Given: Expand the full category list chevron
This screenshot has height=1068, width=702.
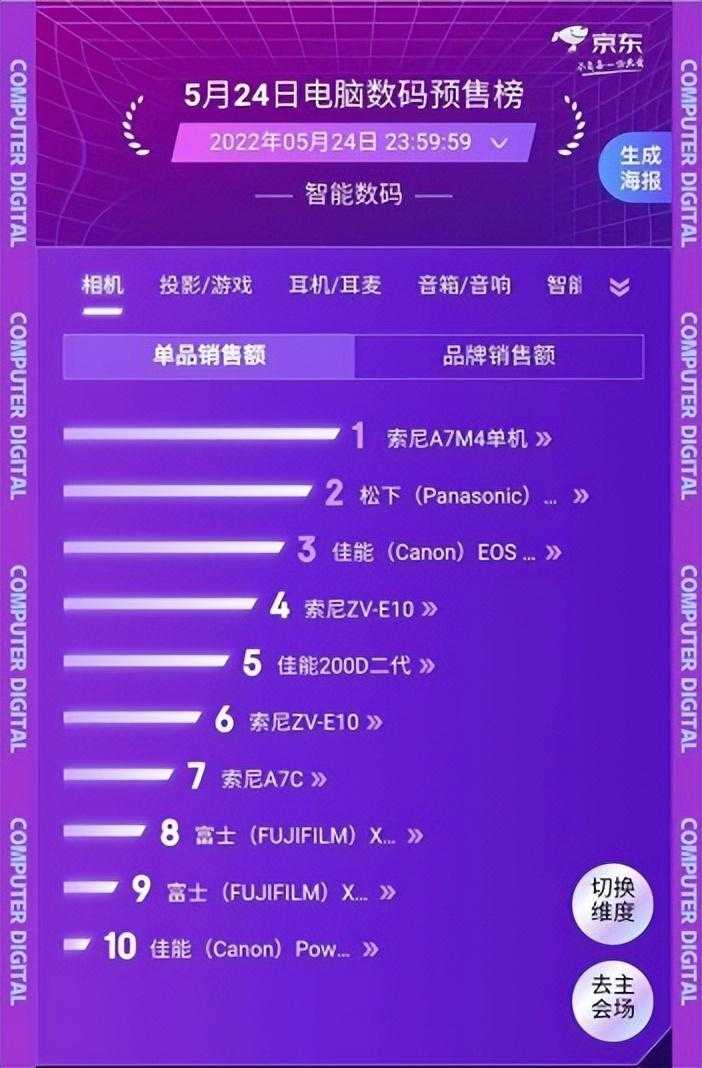Looking at the screenshot, I should point(620,287).
